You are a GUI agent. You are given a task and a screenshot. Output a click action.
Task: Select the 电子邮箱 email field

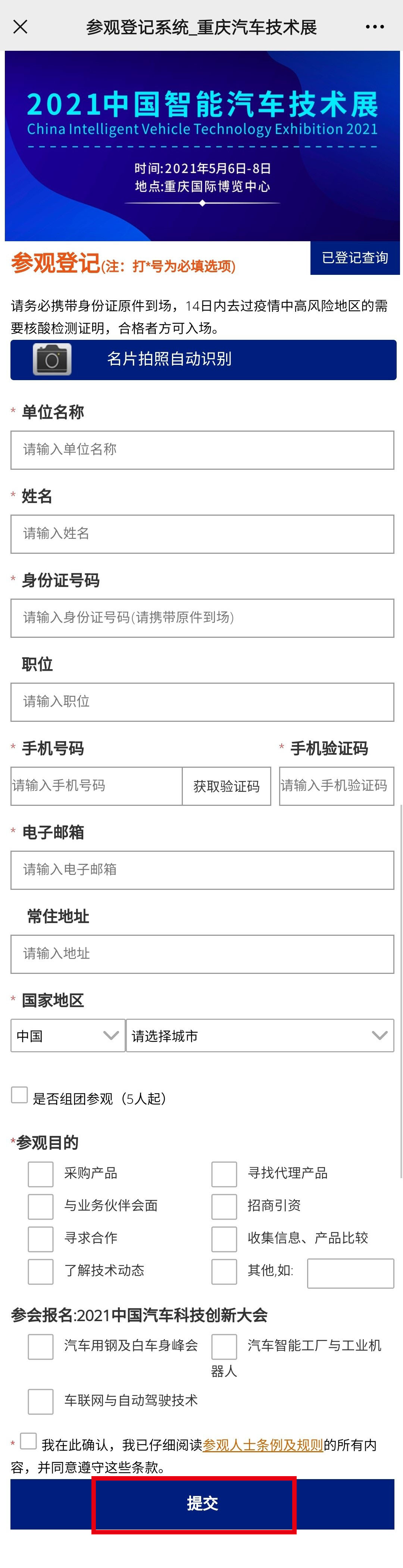click(x=202, y=870)
